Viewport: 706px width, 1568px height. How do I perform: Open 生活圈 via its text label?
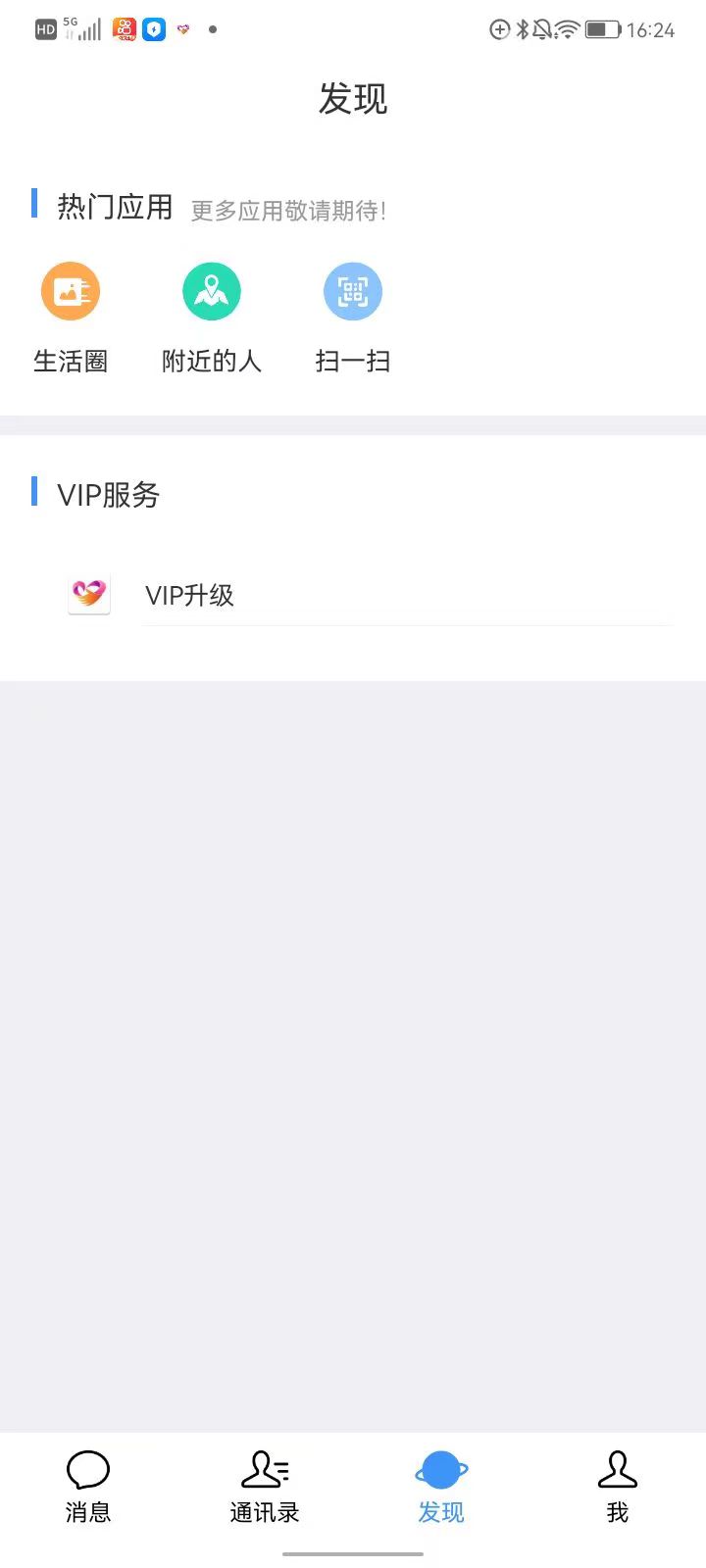coord(70,361)
